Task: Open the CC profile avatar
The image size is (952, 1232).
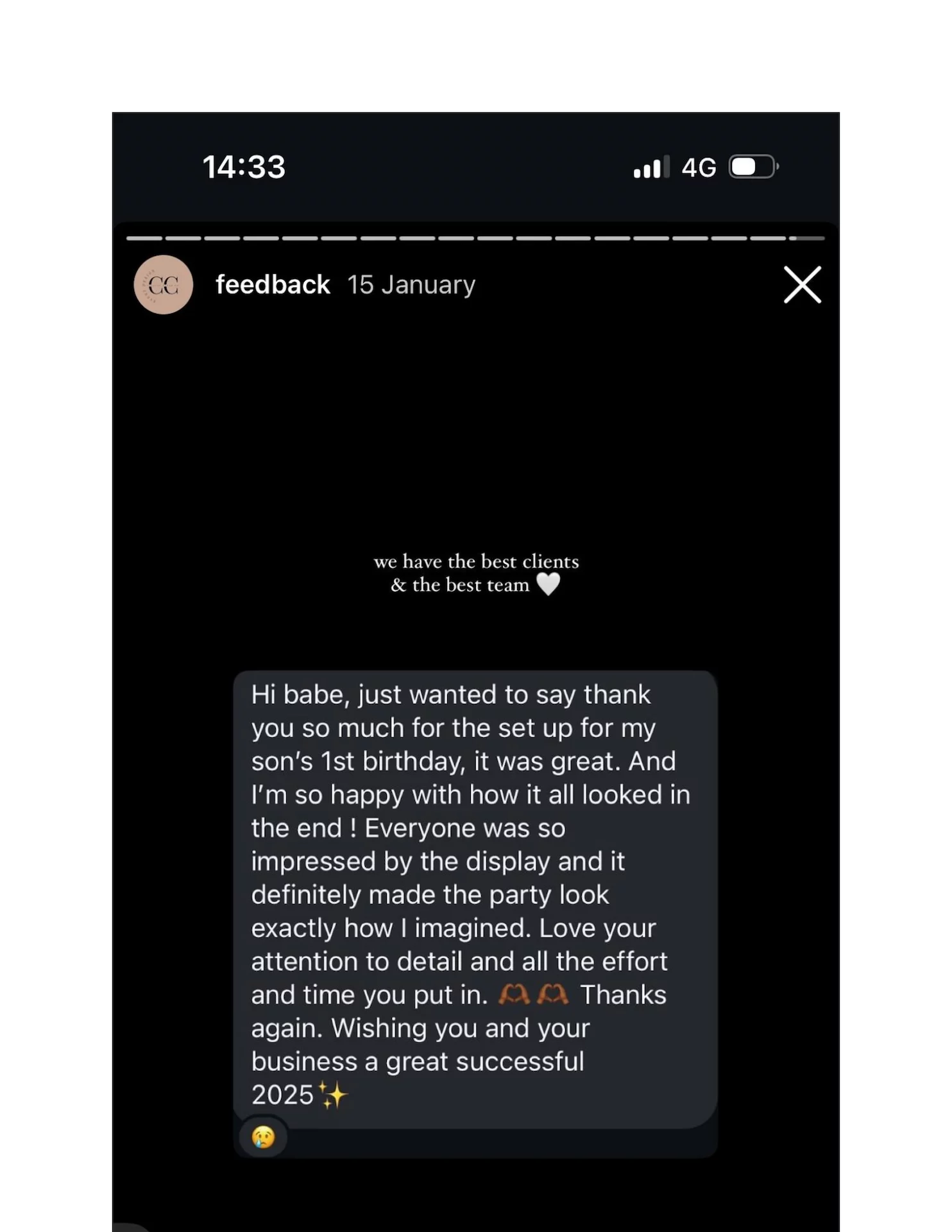Action: coord(164,285)
